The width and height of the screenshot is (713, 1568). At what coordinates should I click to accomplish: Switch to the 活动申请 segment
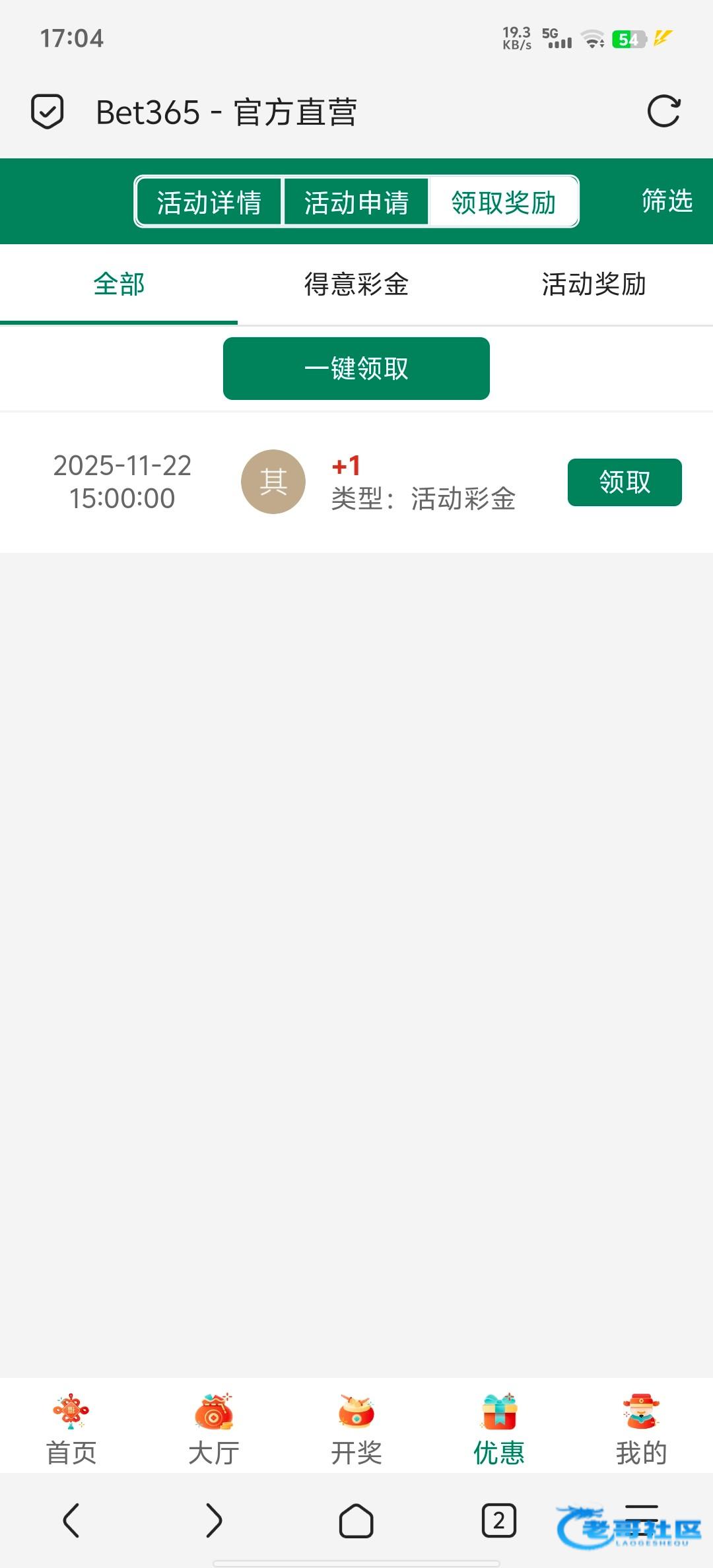click(356, 202)
